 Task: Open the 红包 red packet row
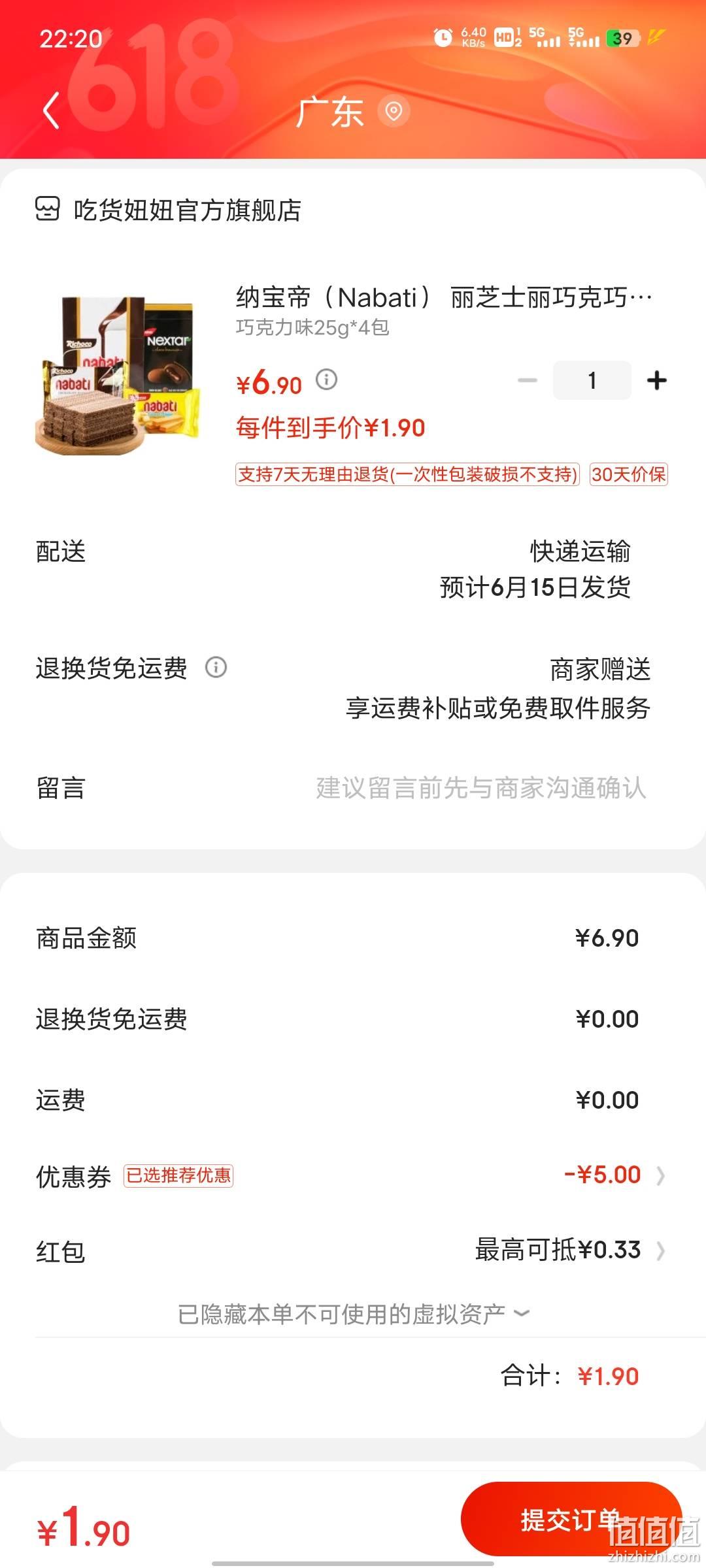click(353, 1250)
